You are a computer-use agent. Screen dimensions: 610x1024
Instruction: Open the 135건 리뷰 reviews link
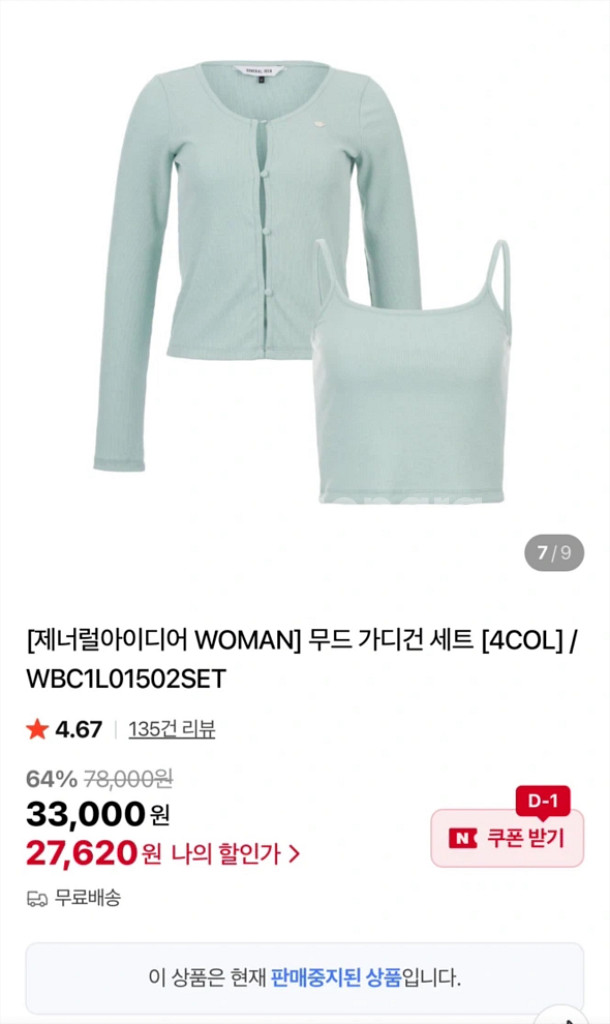click(x=172, y=729)
